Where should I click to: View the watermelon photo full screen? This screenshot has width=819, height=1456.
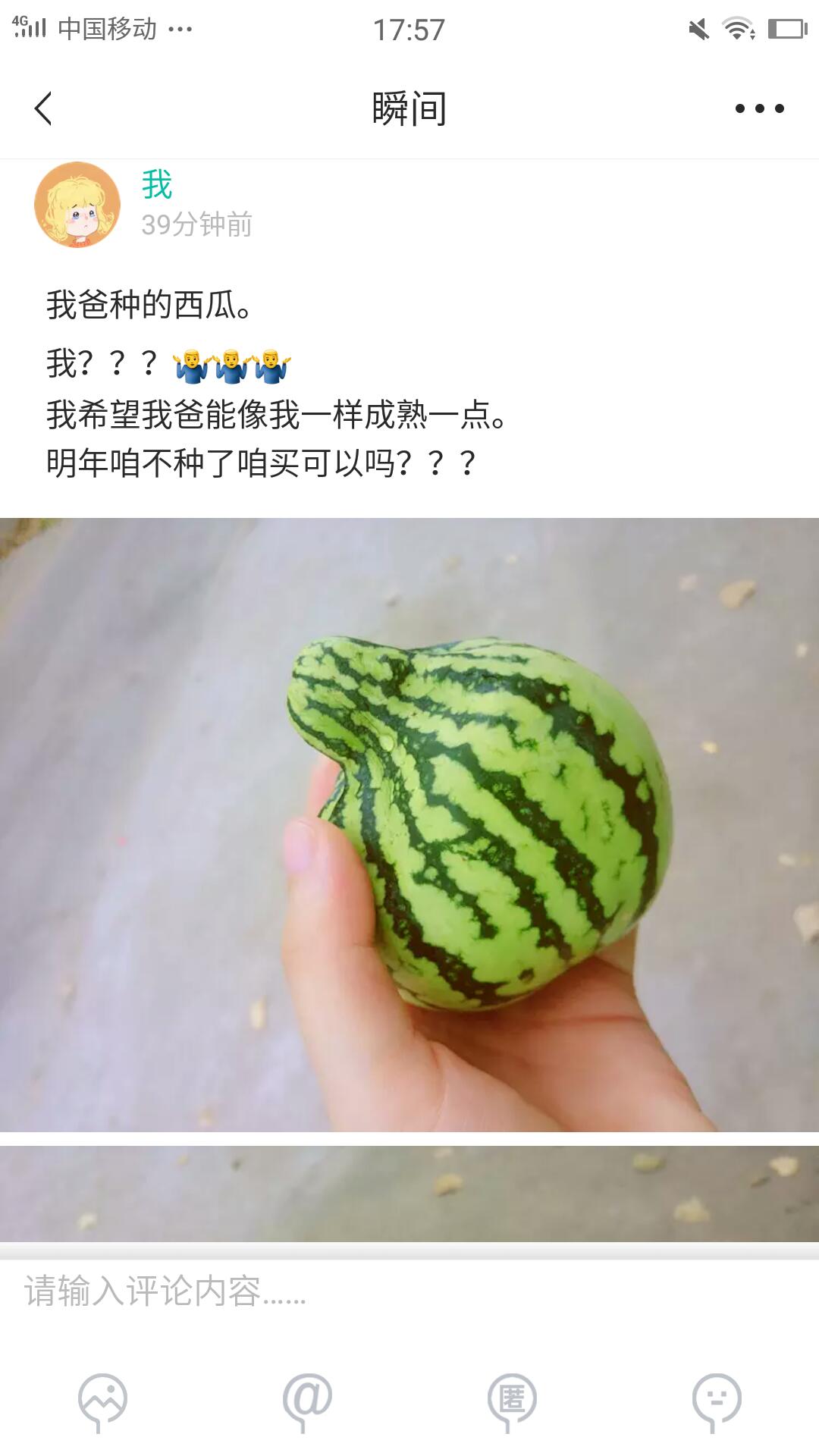(409, 825)
